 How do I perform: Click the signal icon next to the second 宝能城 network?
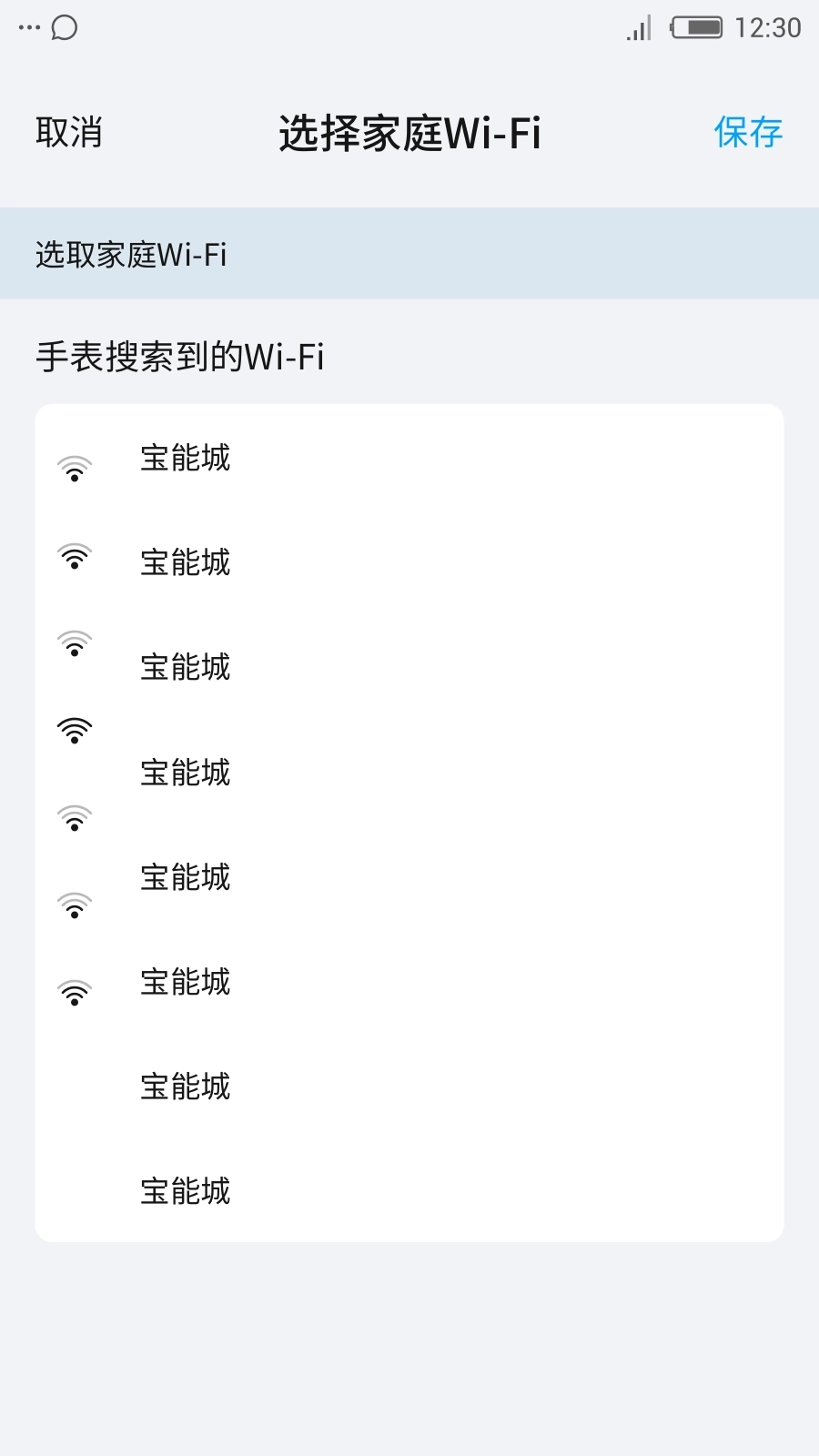pos(75,557)
